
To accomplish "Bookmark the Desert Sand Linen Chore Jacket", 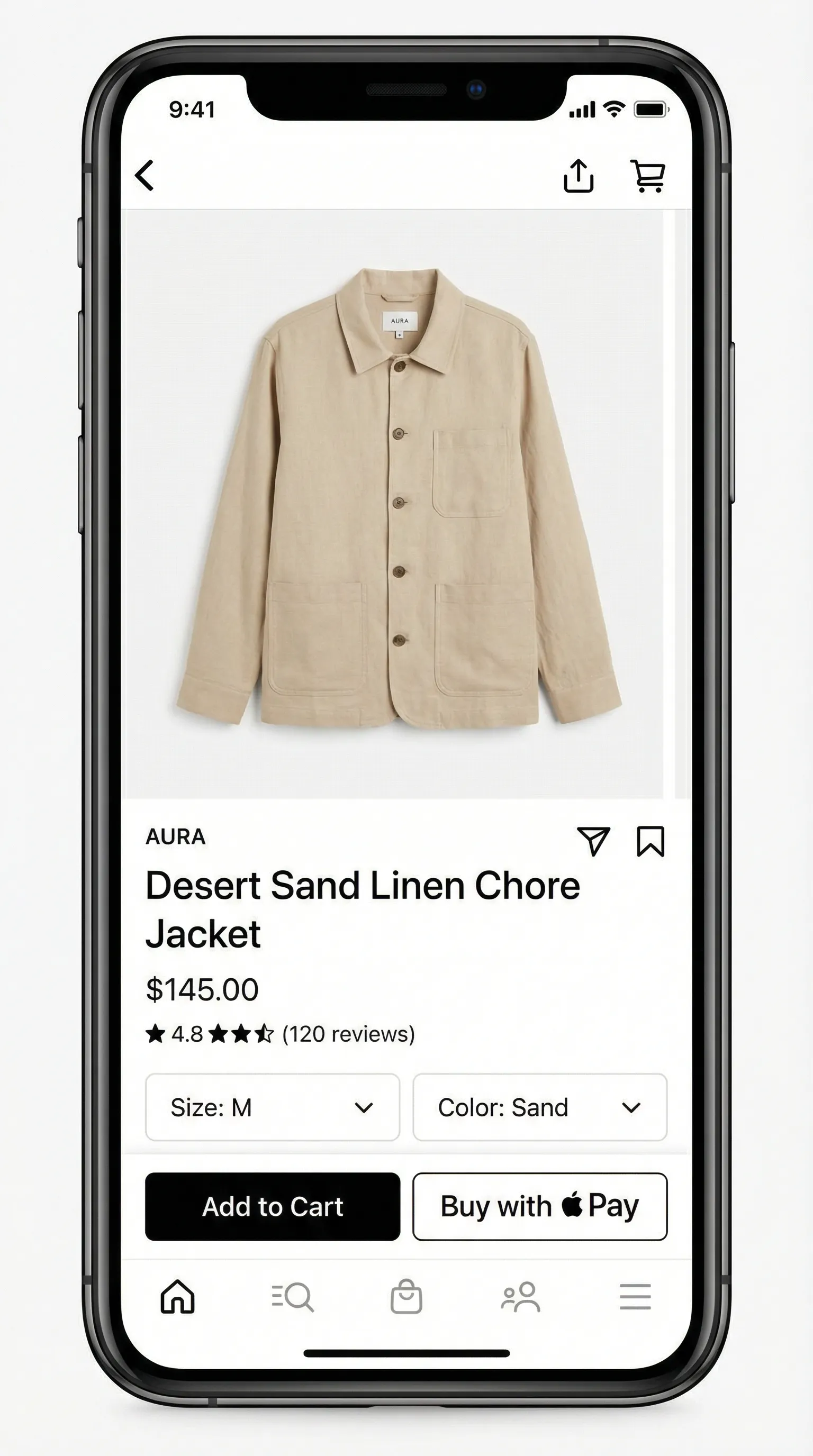I will click(650, 841).
